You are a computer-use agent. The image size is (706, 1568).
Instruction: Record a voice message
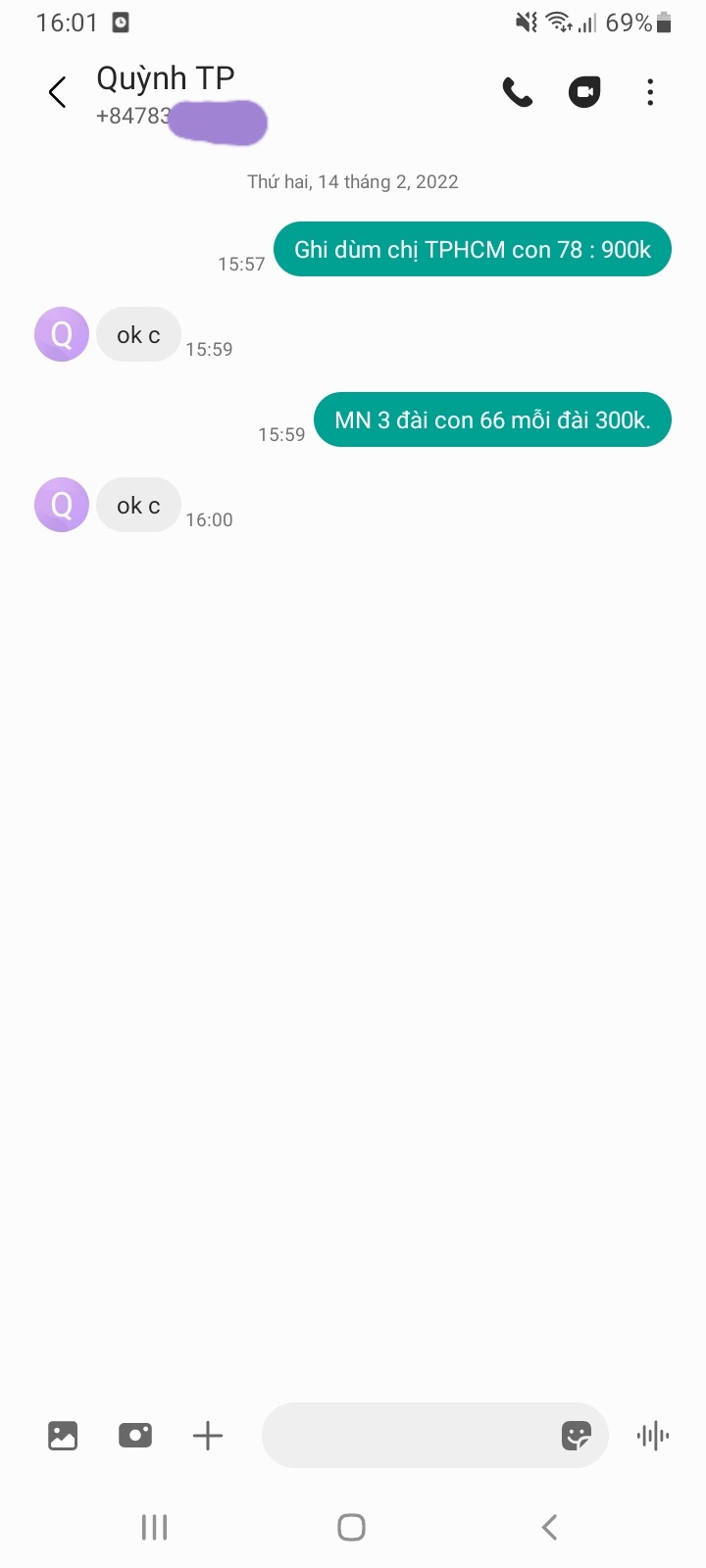(653, 1437)
